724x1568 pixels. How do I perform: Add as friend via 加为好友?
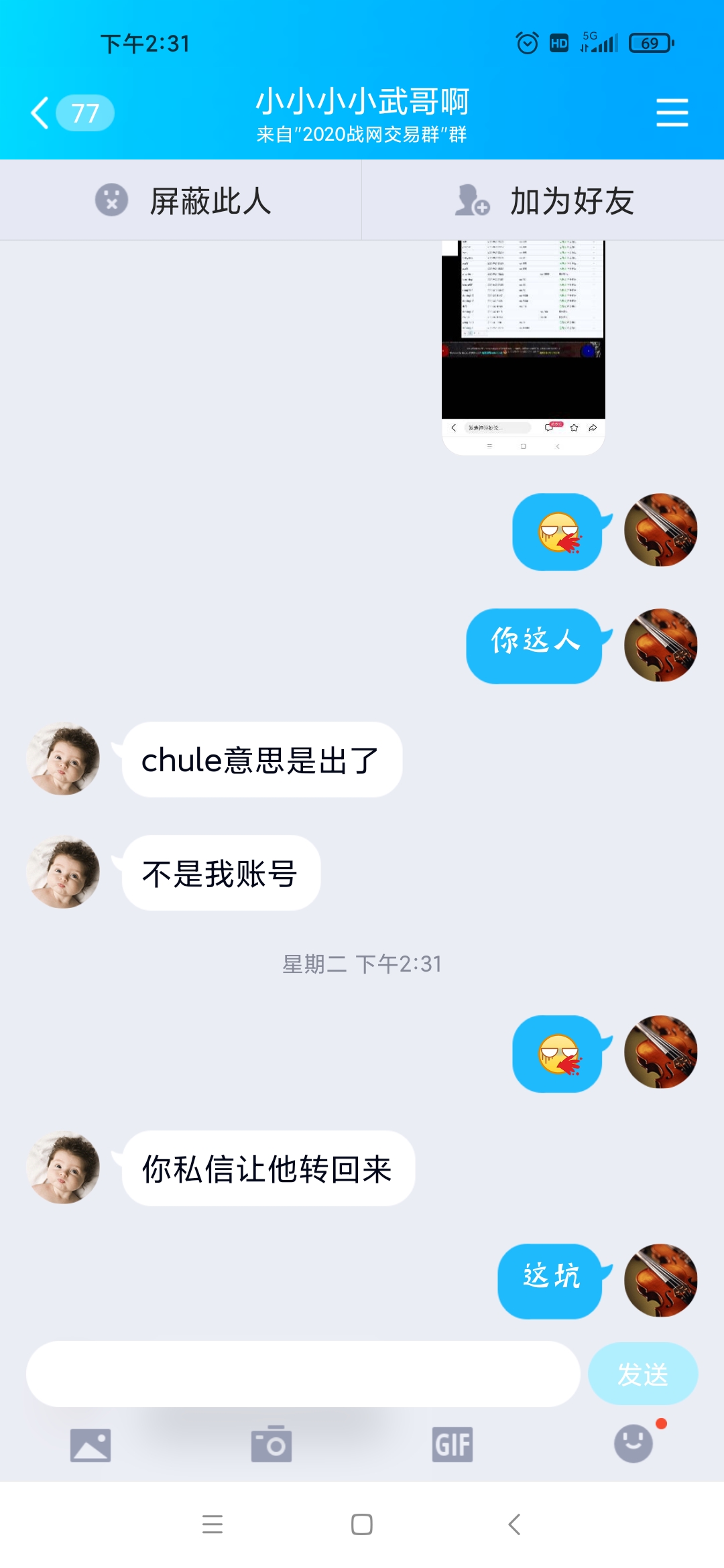(x=543, y=200)
